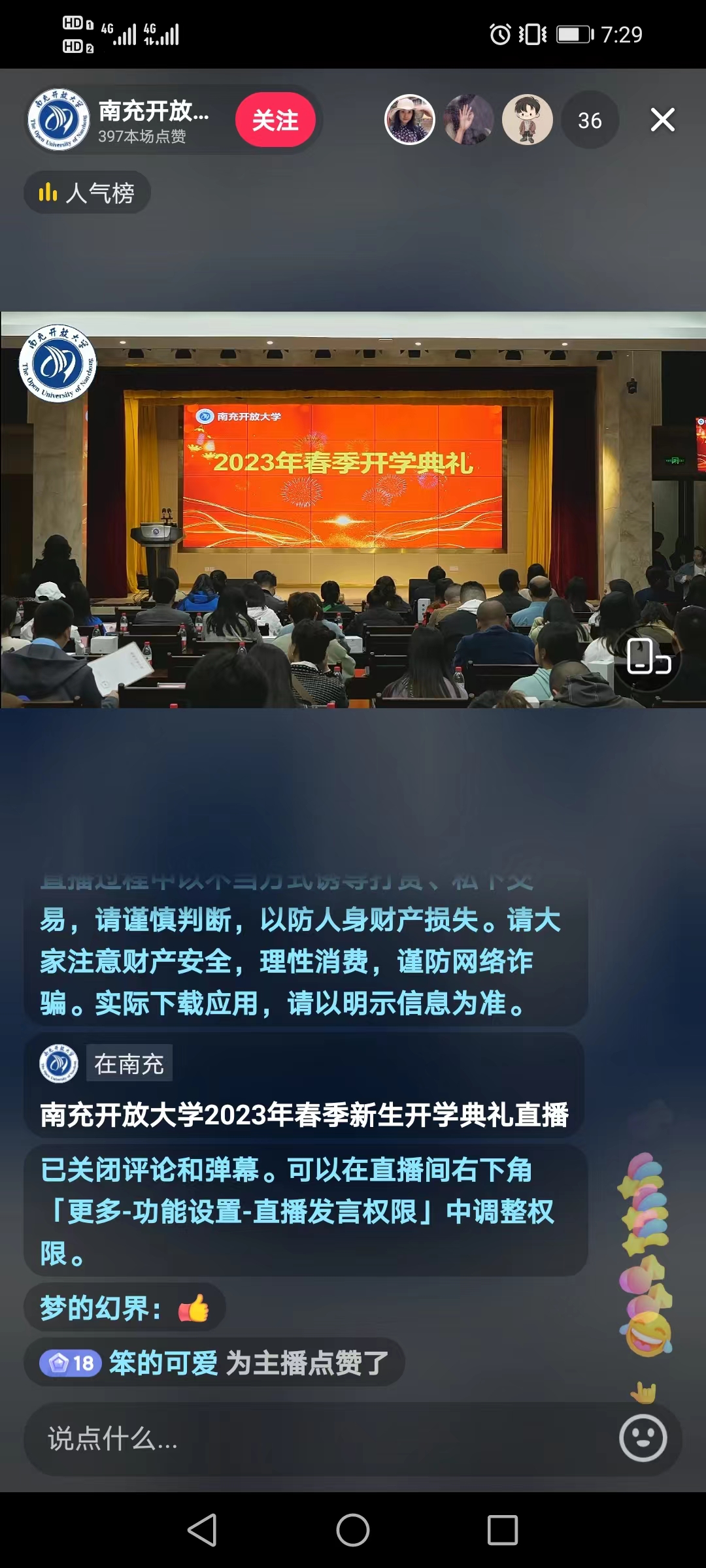The image size is (706, 1568).
Task: Go to the system home screen
Action: pos(353,1530)
